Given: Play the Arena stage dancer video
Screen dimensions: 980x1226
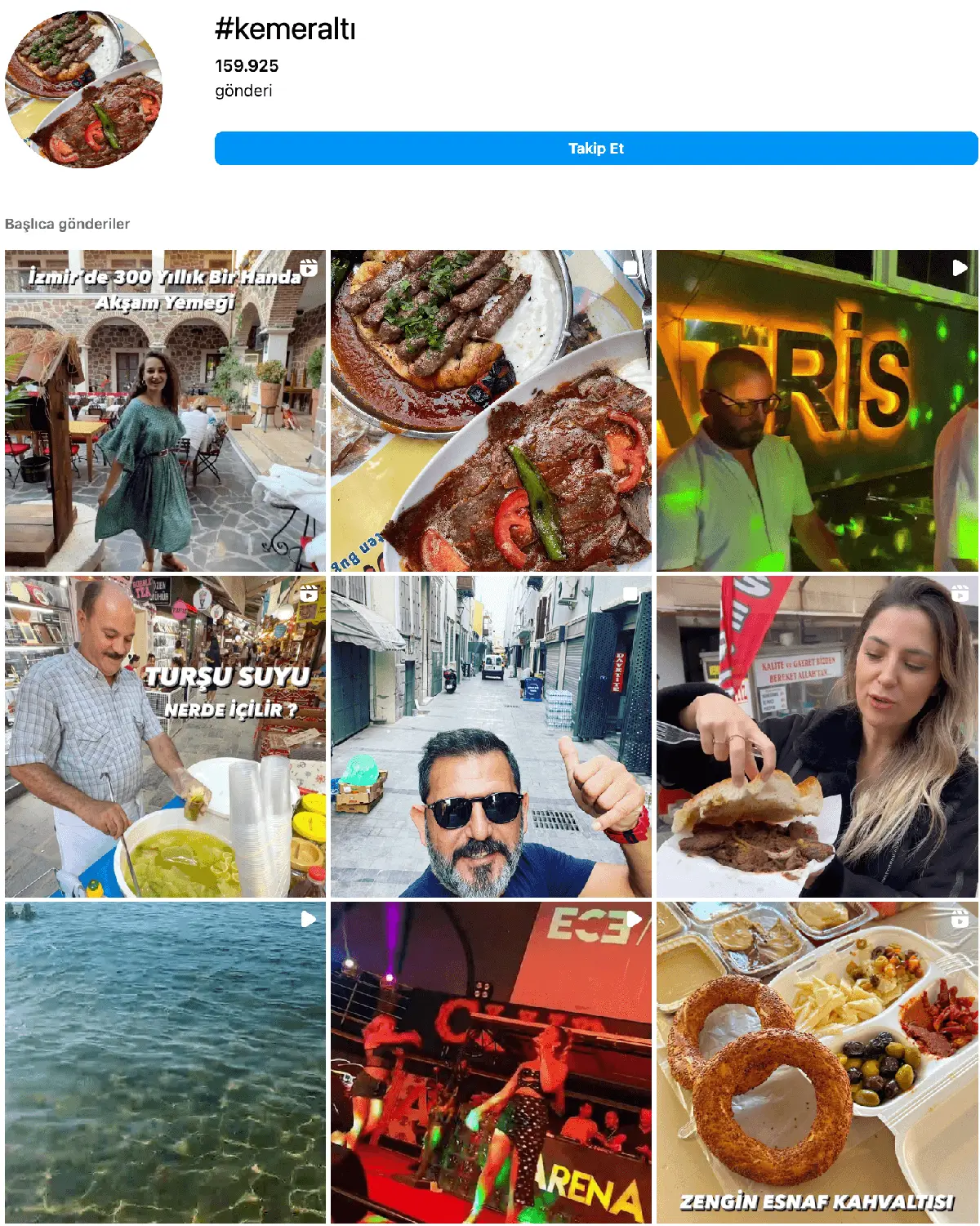Looking at the screenshot, I should 491,1062.
